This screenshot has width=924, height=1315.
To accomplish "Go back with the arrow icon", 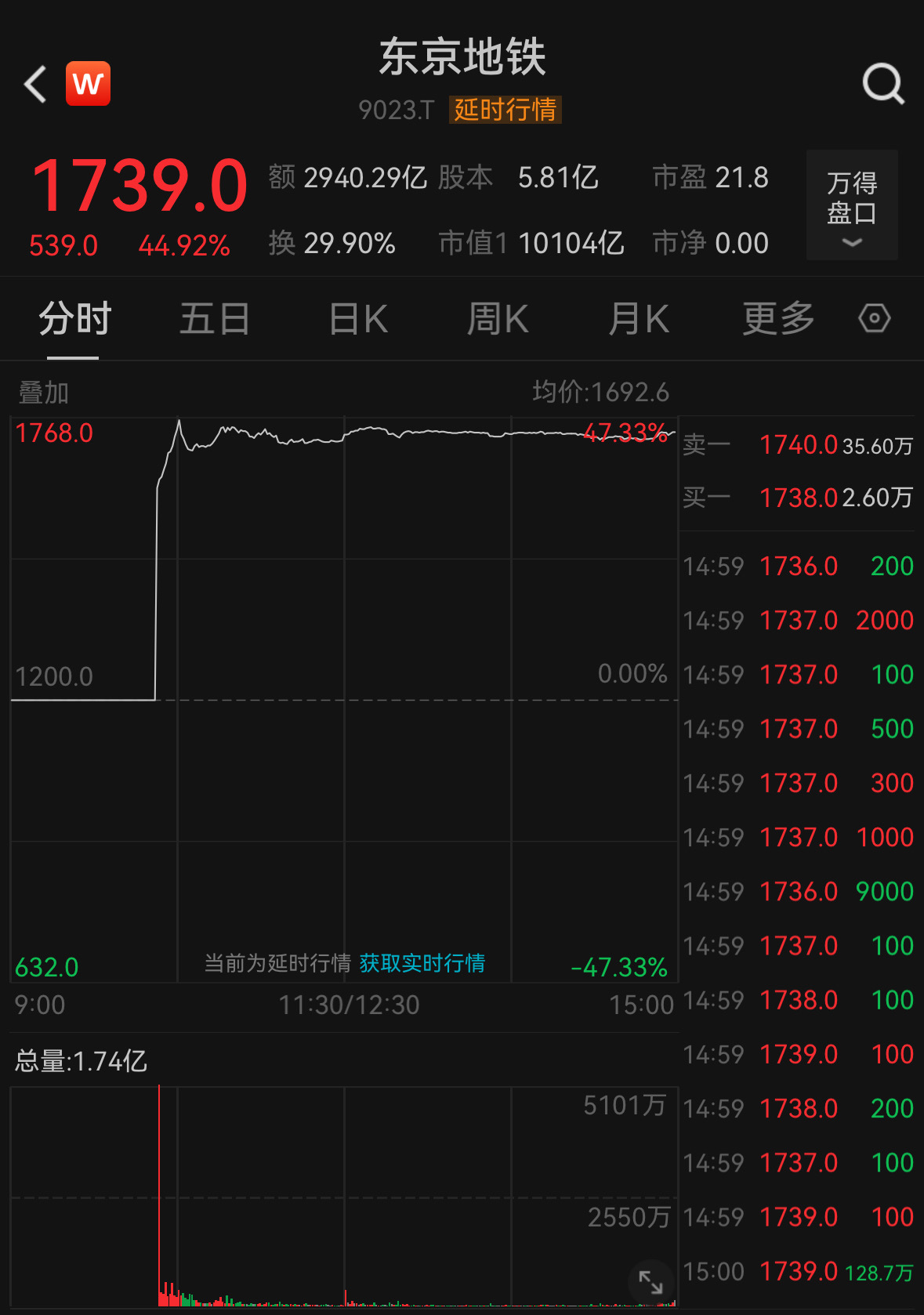I will pyautogui.click(x=36, y=84).
